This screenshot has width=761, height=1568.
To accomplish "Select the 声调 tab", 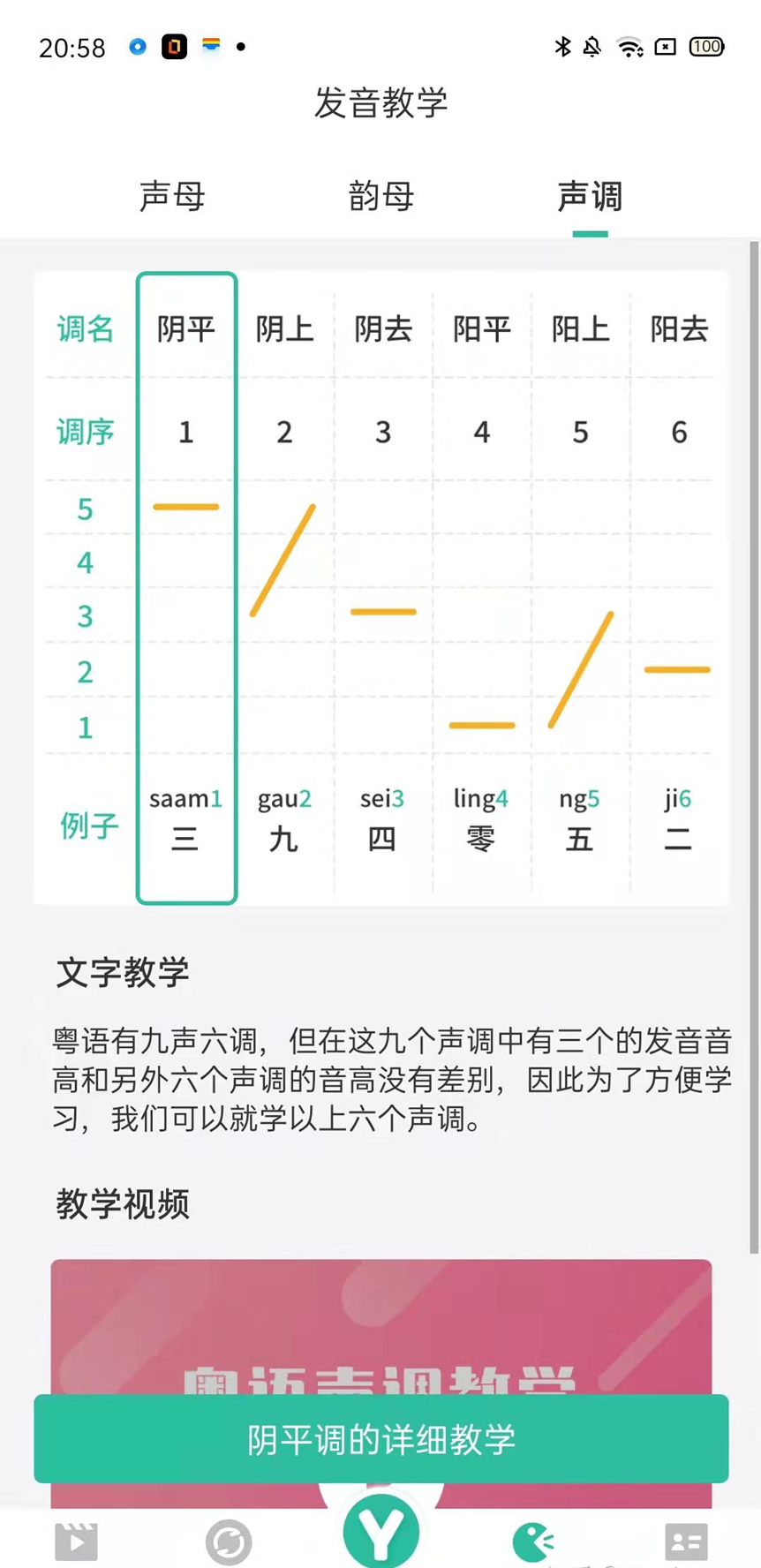I will (x=590, y=196).
